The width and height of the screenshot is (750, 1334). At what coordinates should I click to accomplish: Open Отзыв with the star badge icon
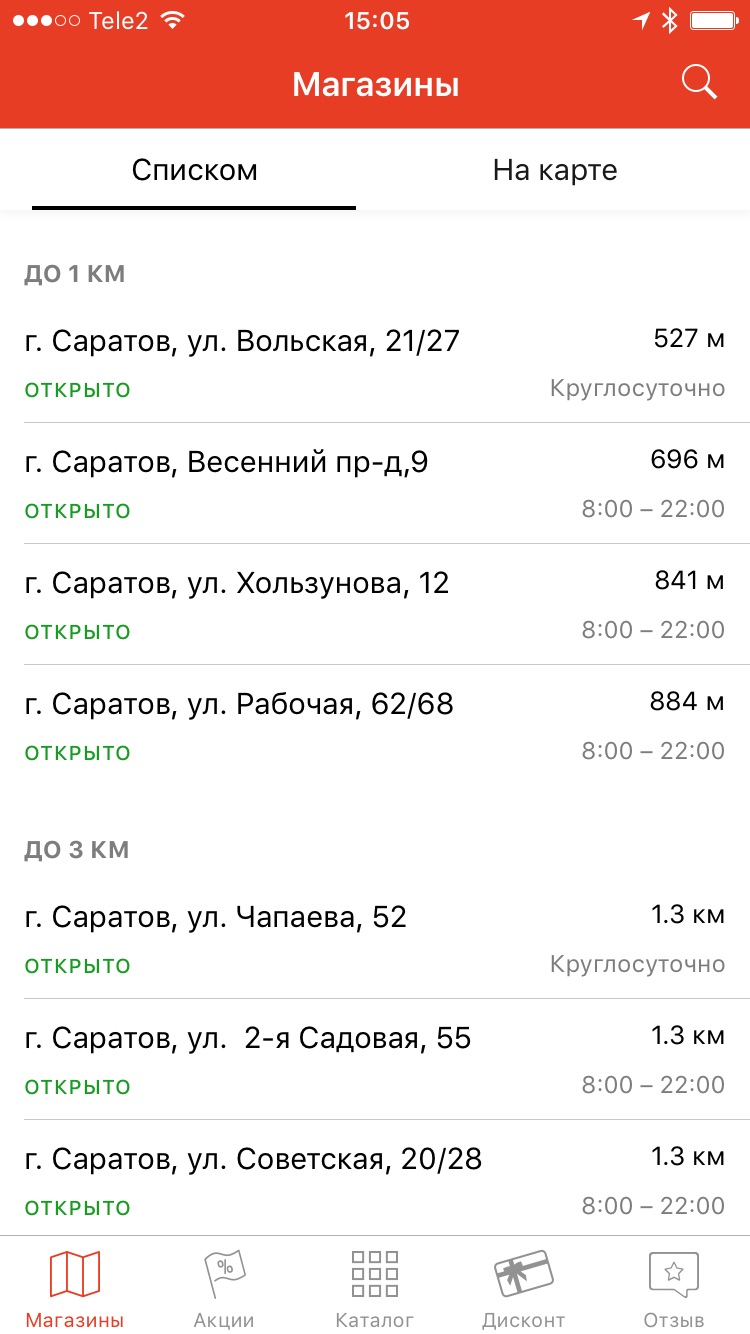[x=673, y=1283]
